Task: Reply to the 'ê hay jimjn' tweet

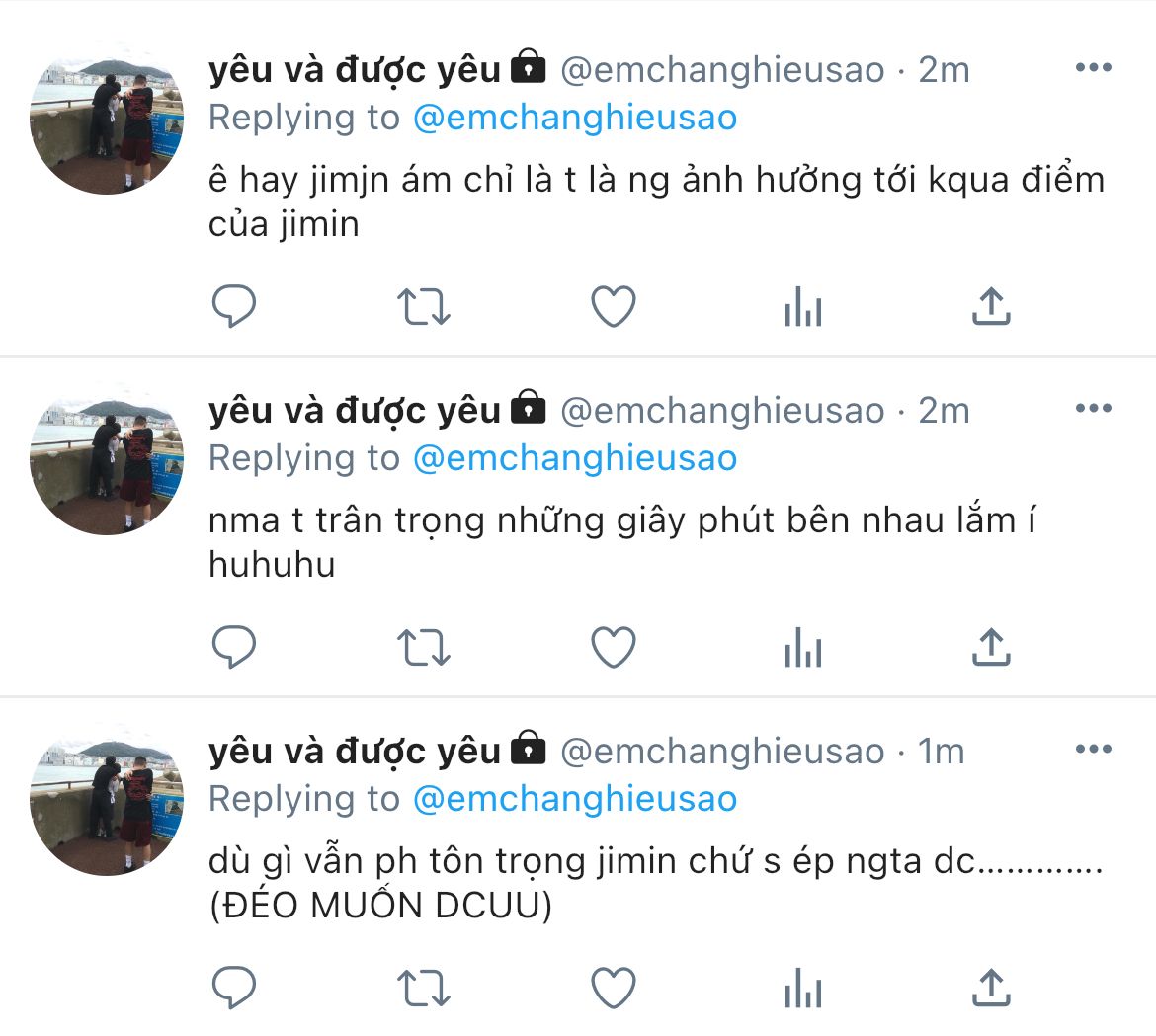Action: [234, 307]
